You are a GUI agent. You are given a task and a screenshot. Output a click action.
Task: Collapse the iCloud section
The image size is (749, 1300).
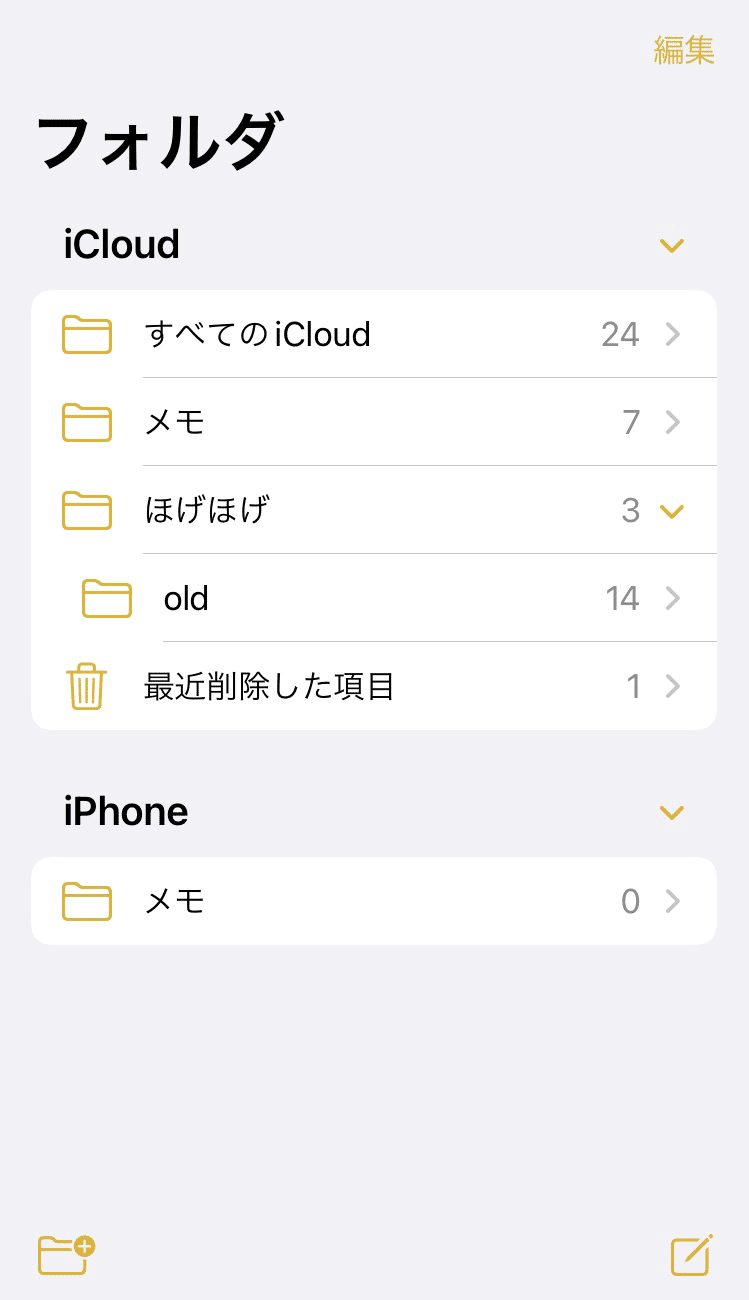point(672,245)
